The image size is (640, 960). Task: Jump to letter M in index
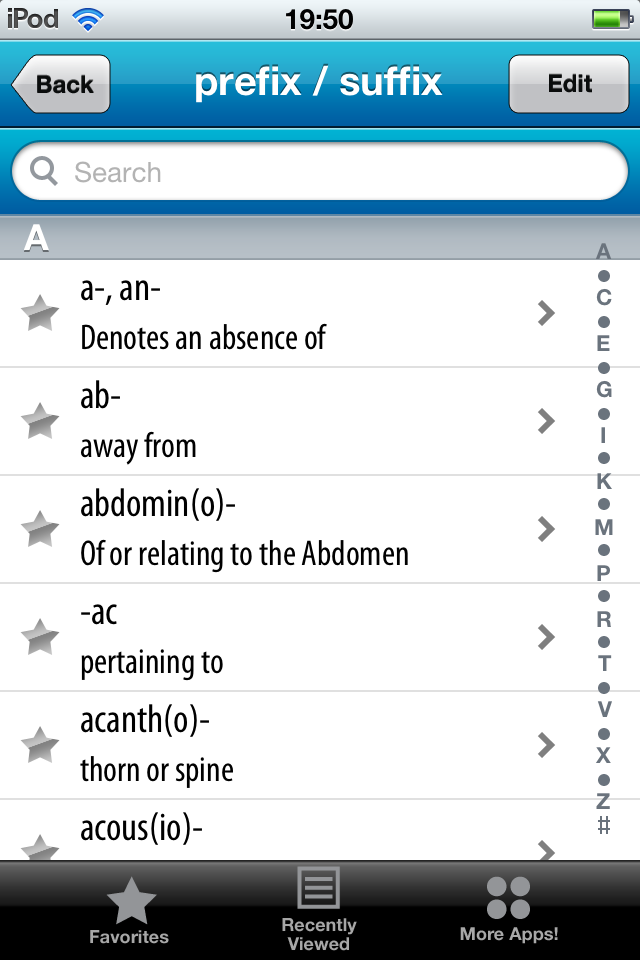(x=603, y=527)
